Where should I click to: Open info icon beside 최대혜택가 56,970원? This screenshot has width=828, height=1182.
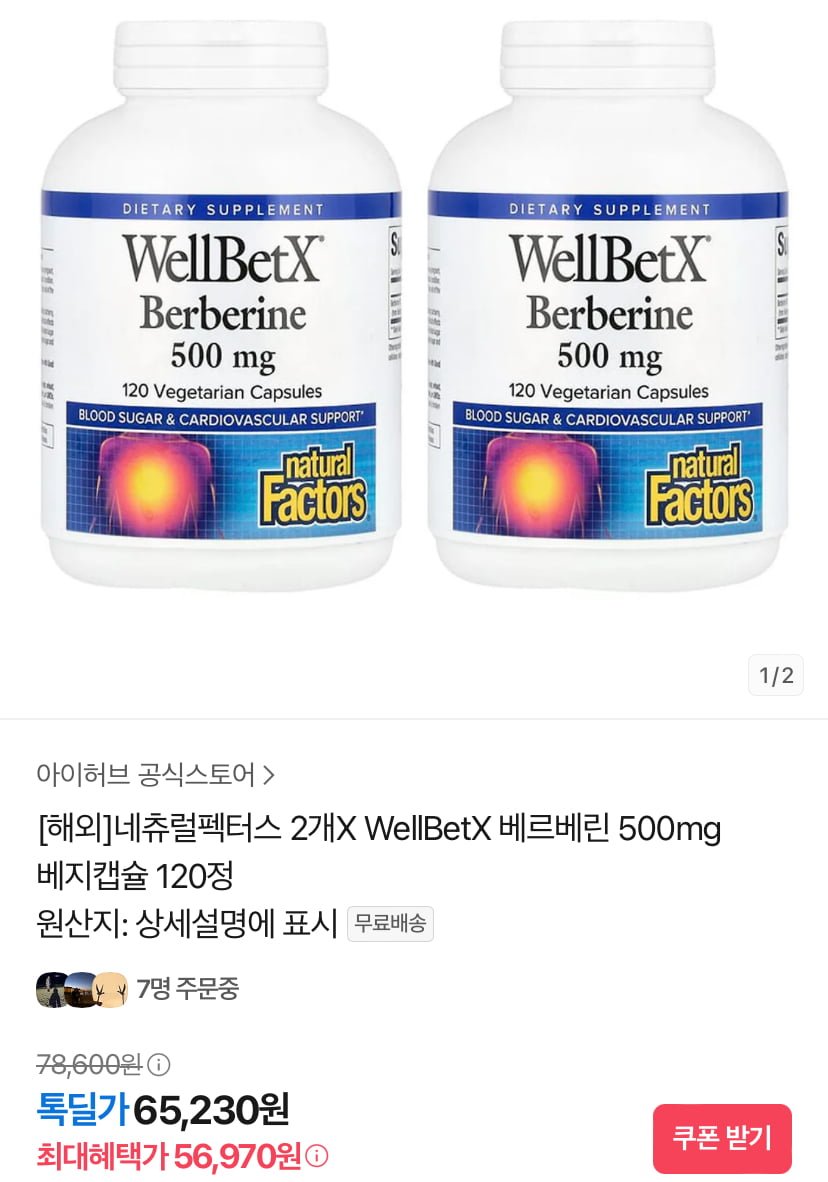[317, 1157]
